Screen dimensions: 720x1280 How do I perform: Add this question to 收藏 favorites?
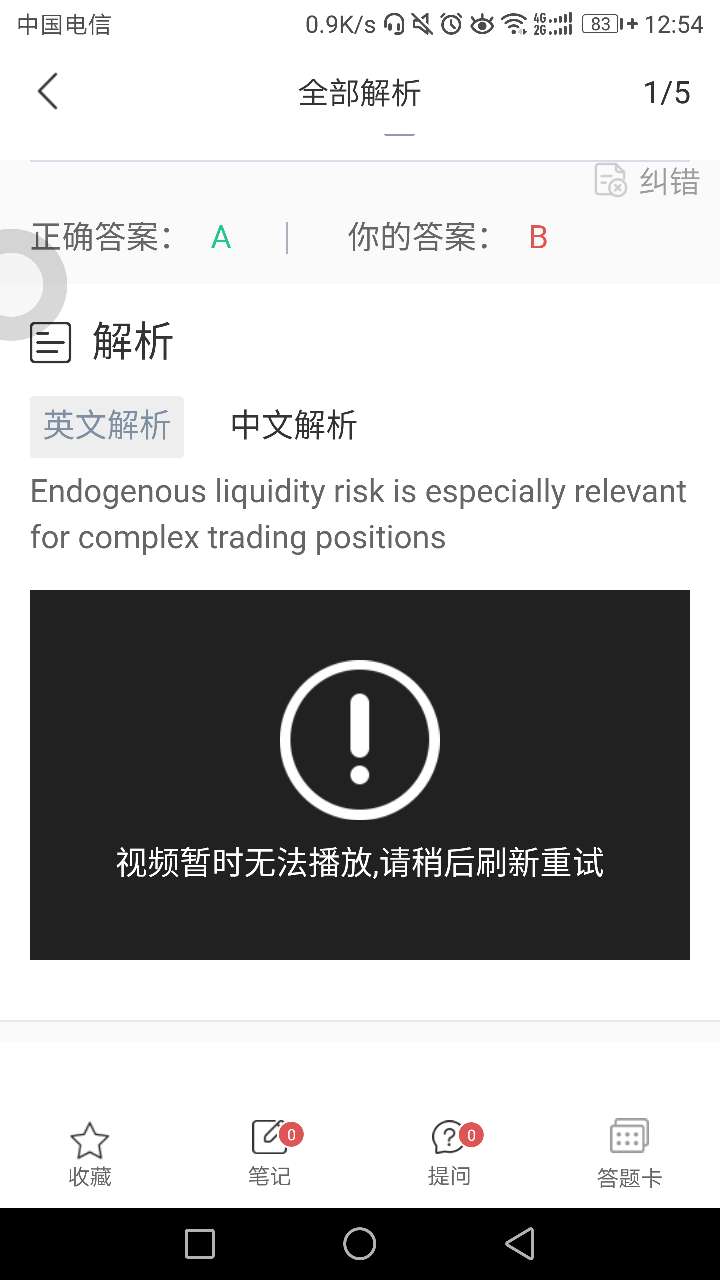90,1154
